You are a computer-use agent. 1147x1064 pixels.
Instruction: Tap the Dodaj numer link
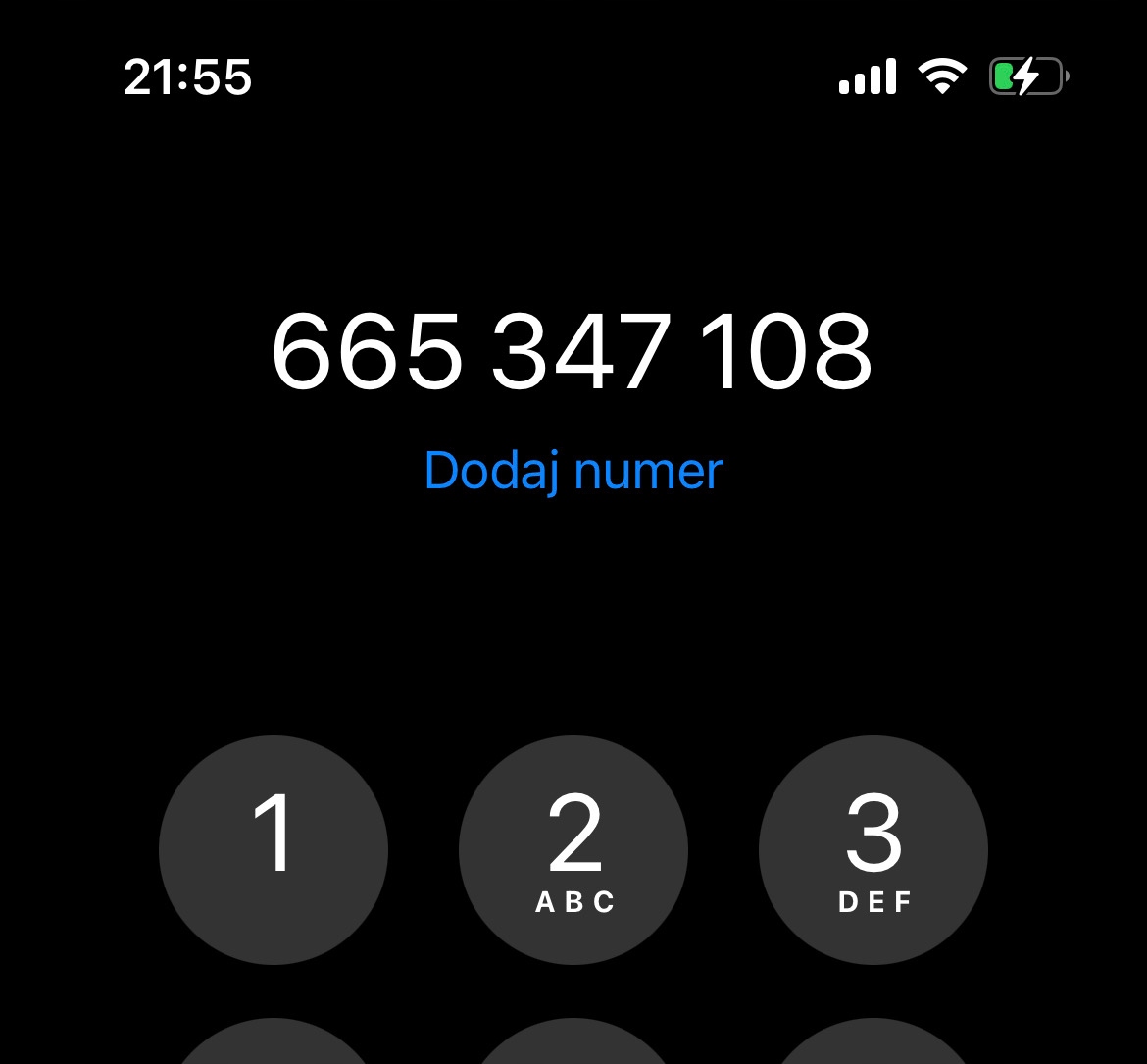[x=573, y=471]
